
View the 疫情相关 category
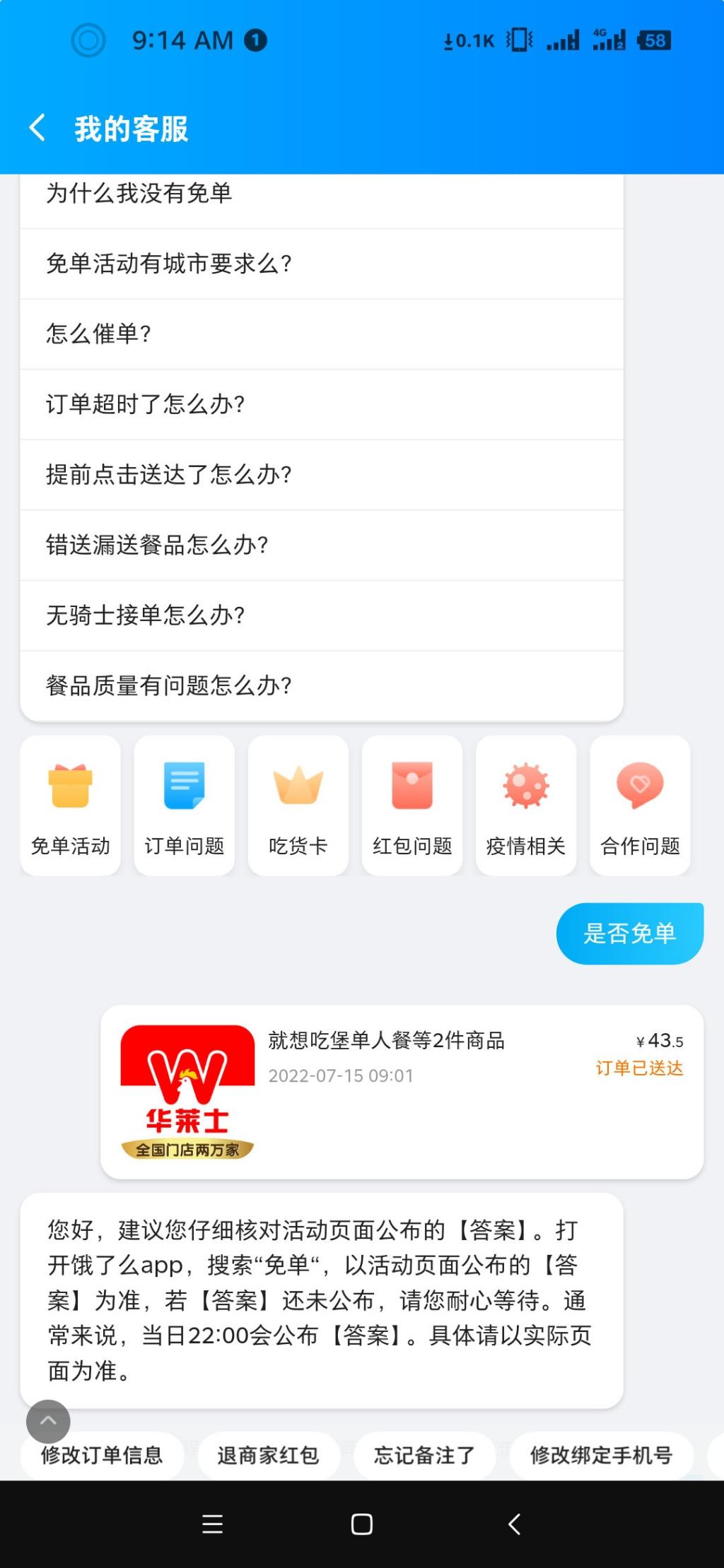coord(526,806)
